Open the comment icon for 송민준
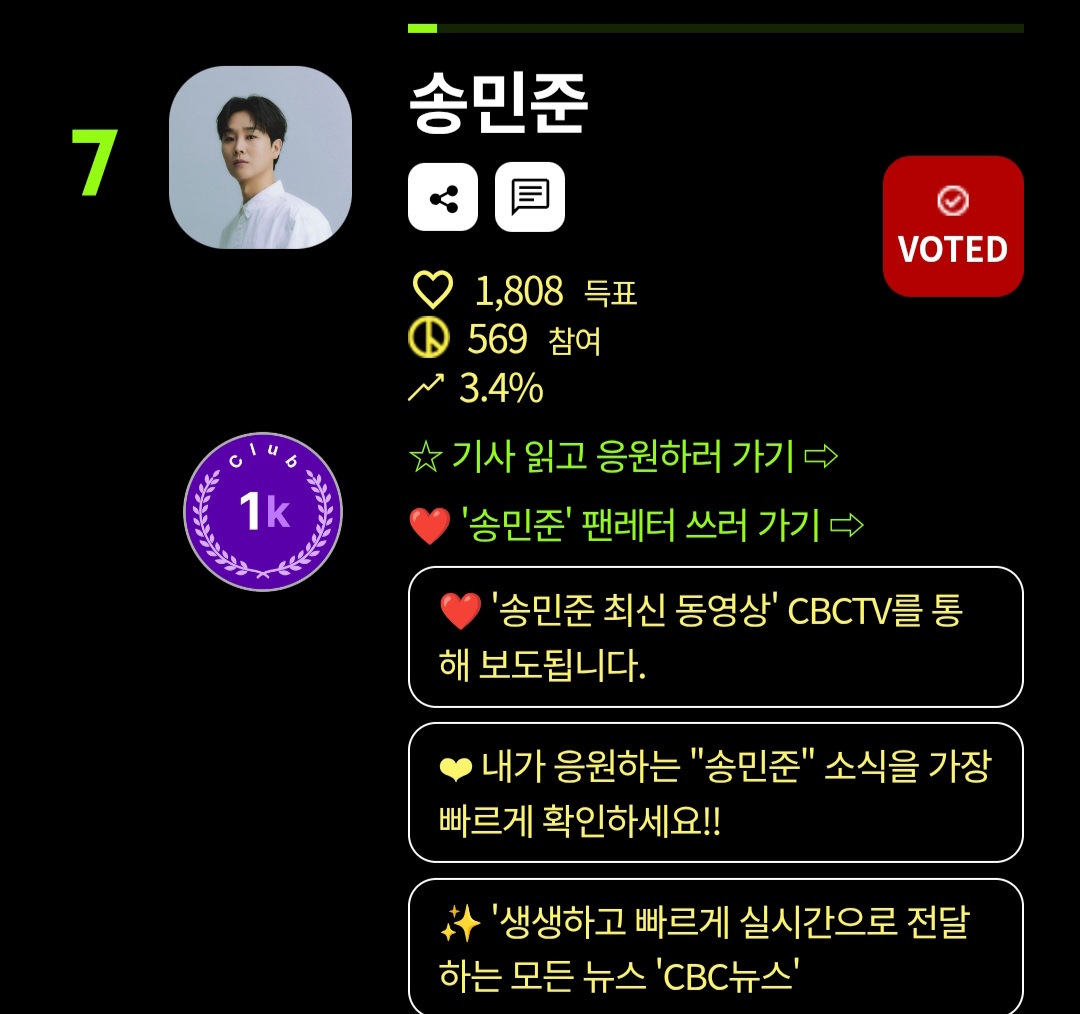Viewport: 1080px width, 1014px height. 530,197
